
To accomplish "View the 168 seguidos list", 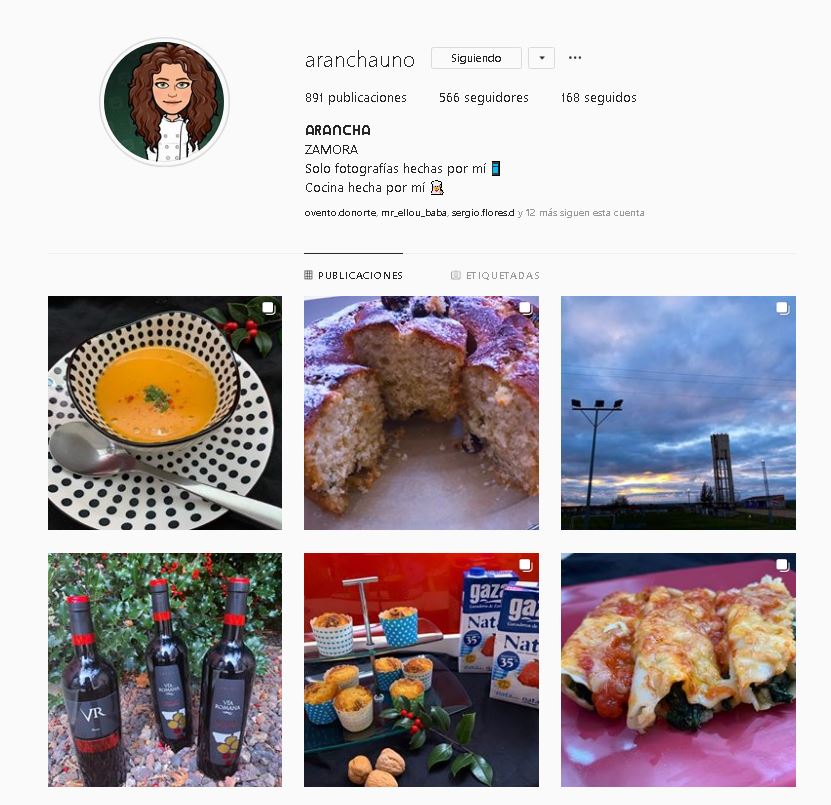I will (x=598, y=98).
